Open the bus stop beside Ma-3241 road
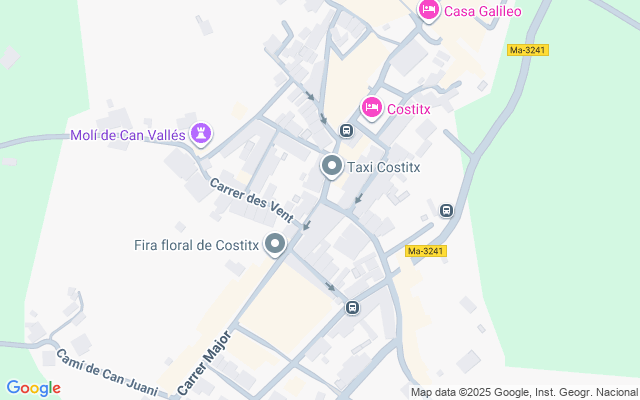 tap(446, 210)
